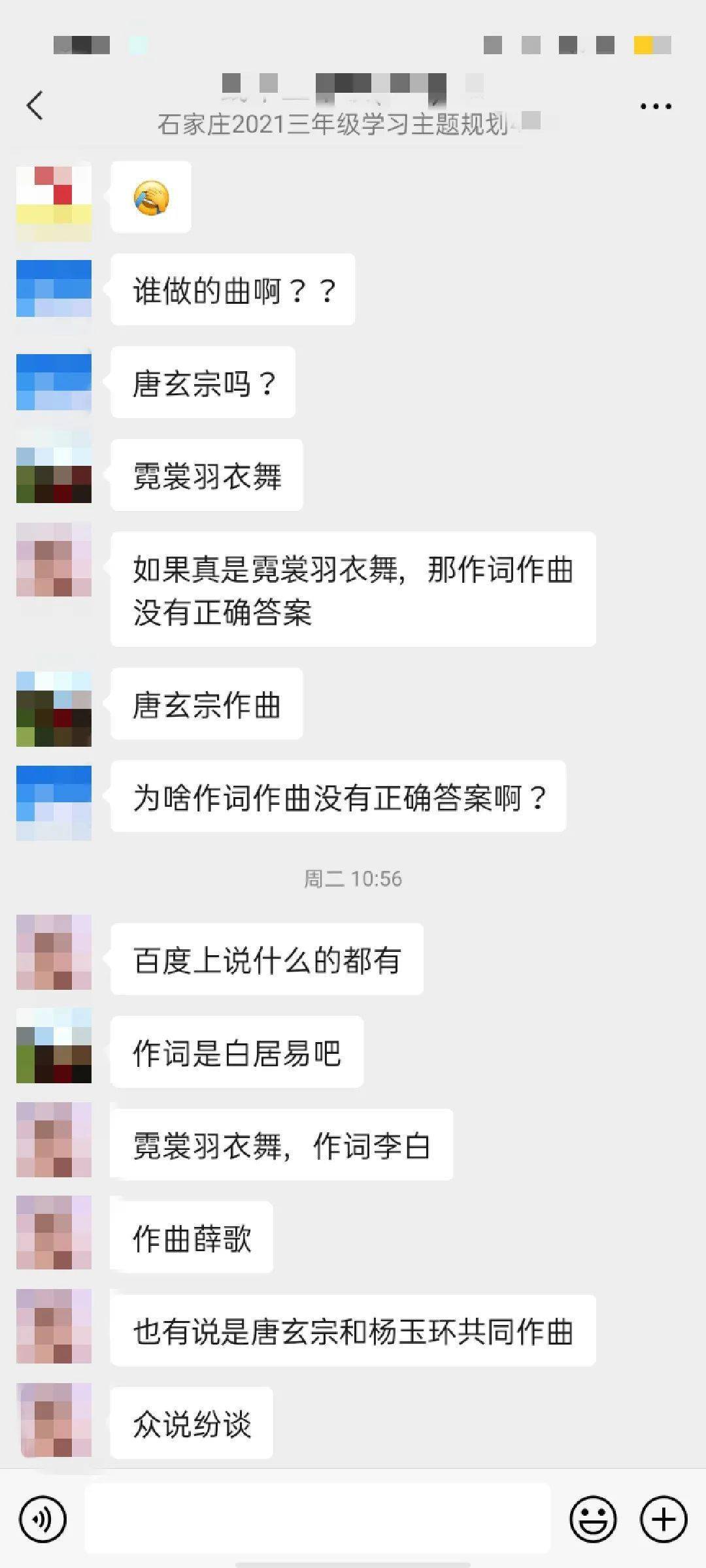Open the emoji picker
Screen dimensions: 706x1568
pyautogui.click(x=593, y=1520)
